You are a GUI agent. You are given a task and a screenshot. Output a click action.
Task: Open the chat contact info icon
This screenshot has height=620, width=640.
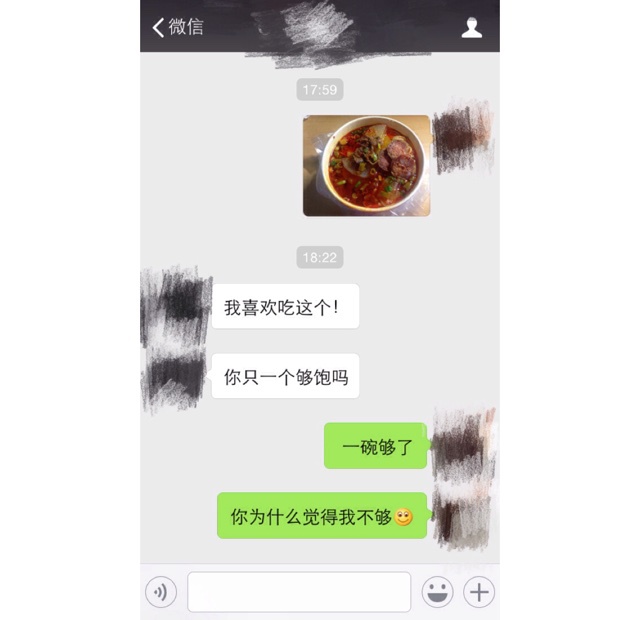(x=471, y=27)
